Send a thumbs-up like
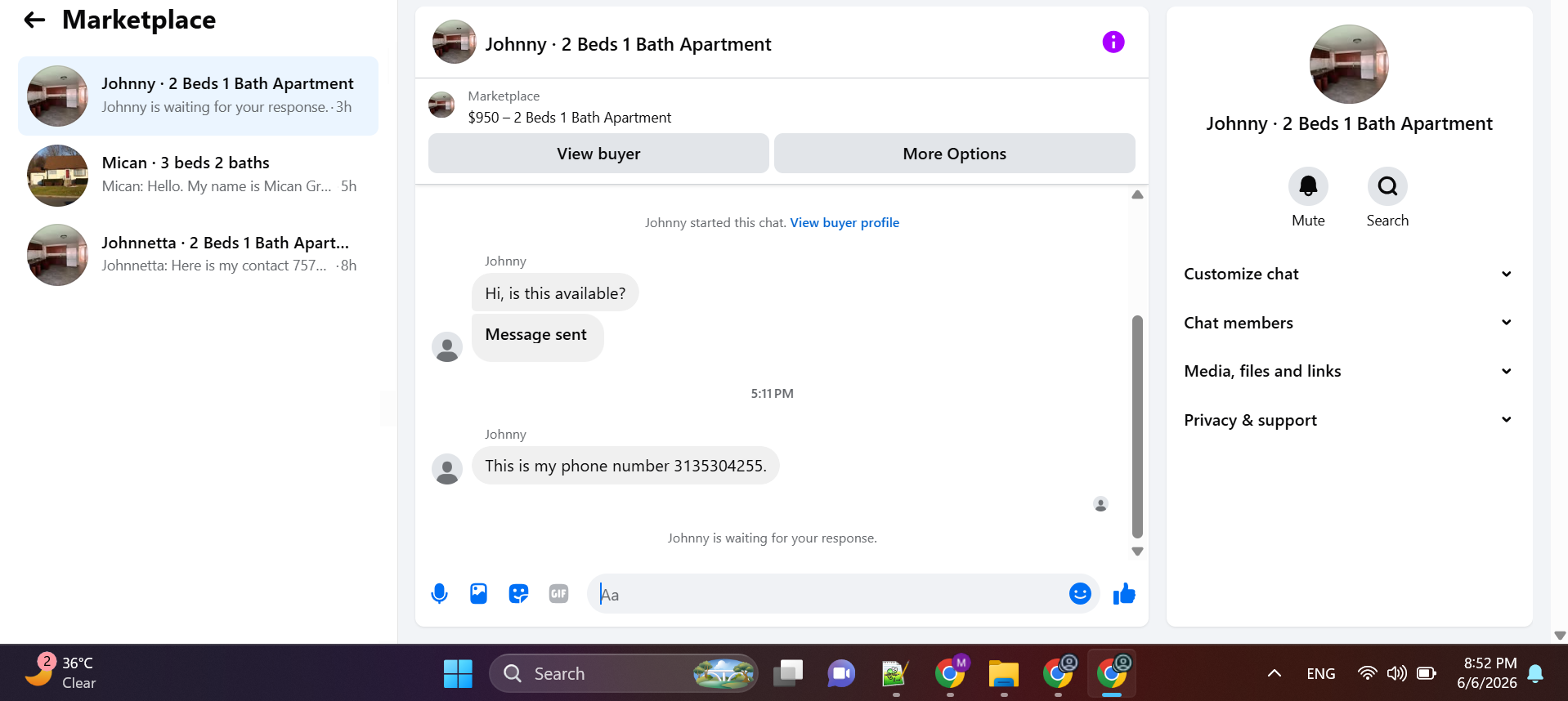Viewport: 1568px width, 701px height. pos(1124,594)
